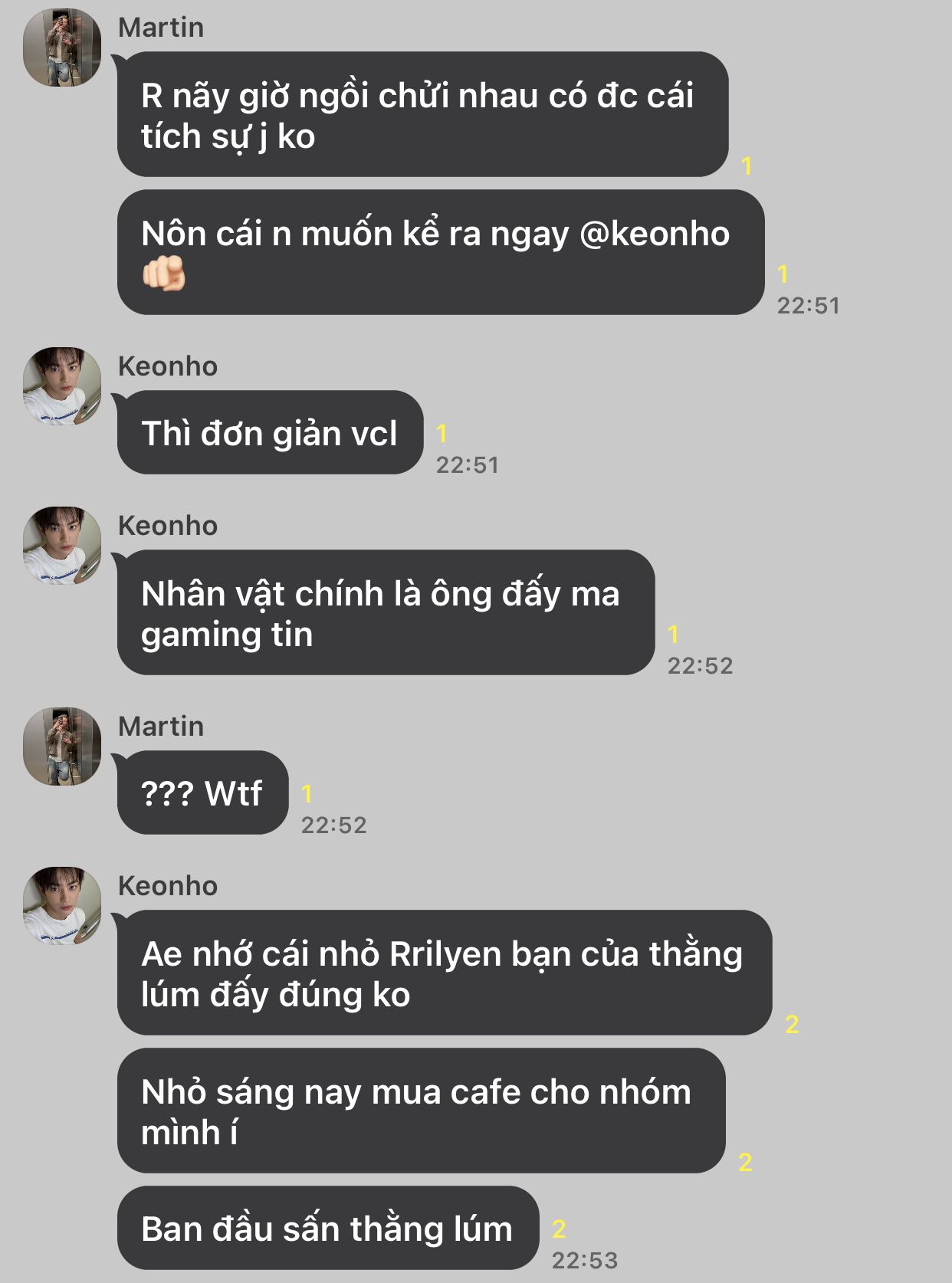Select Keonho's avatar by the "Ae nhớ cái nhỏ" message
Viewport: 952px width, 1283px height.
point(62,906)
